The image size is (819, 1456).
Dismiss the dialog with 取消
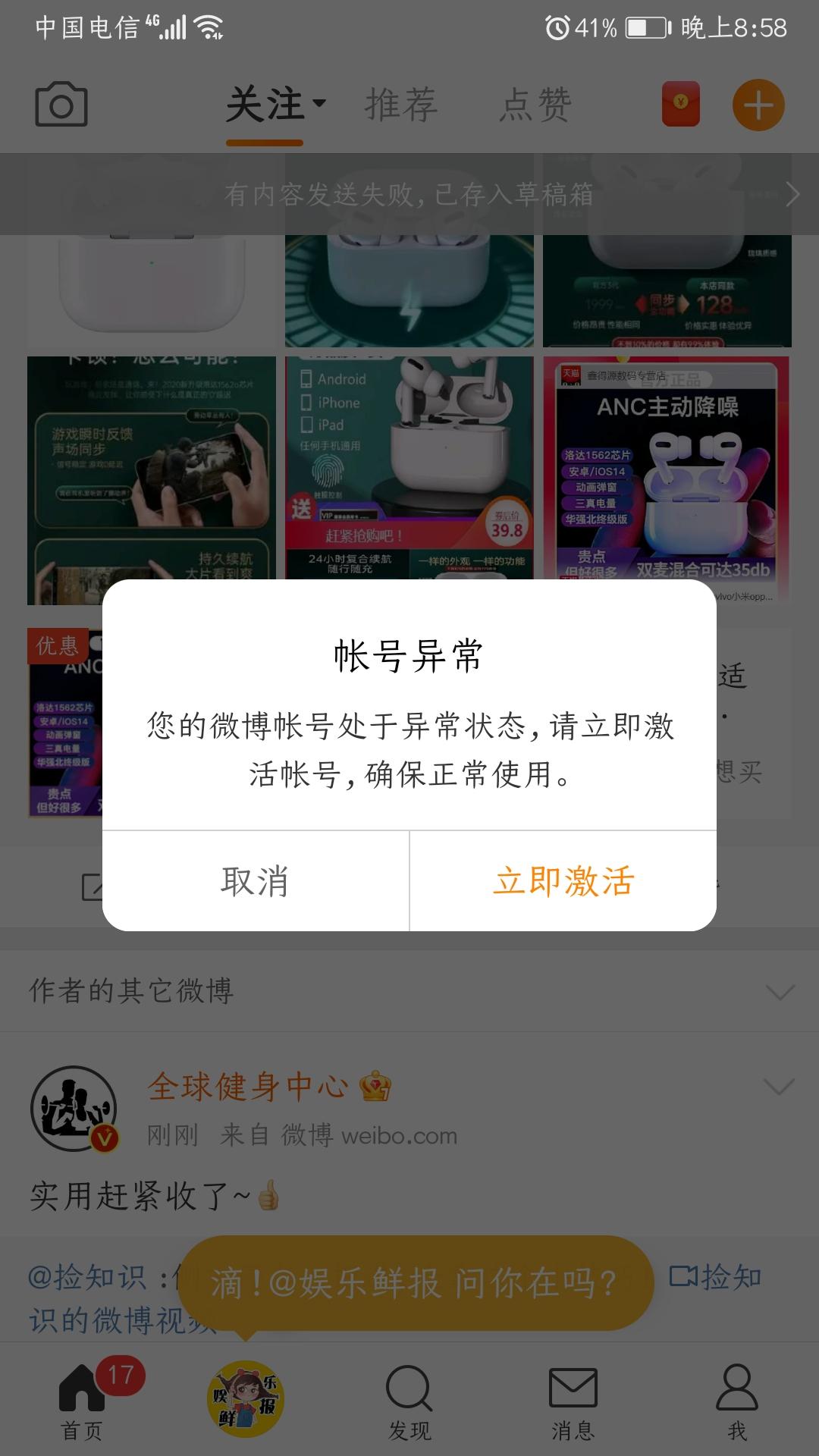[255, 881]
